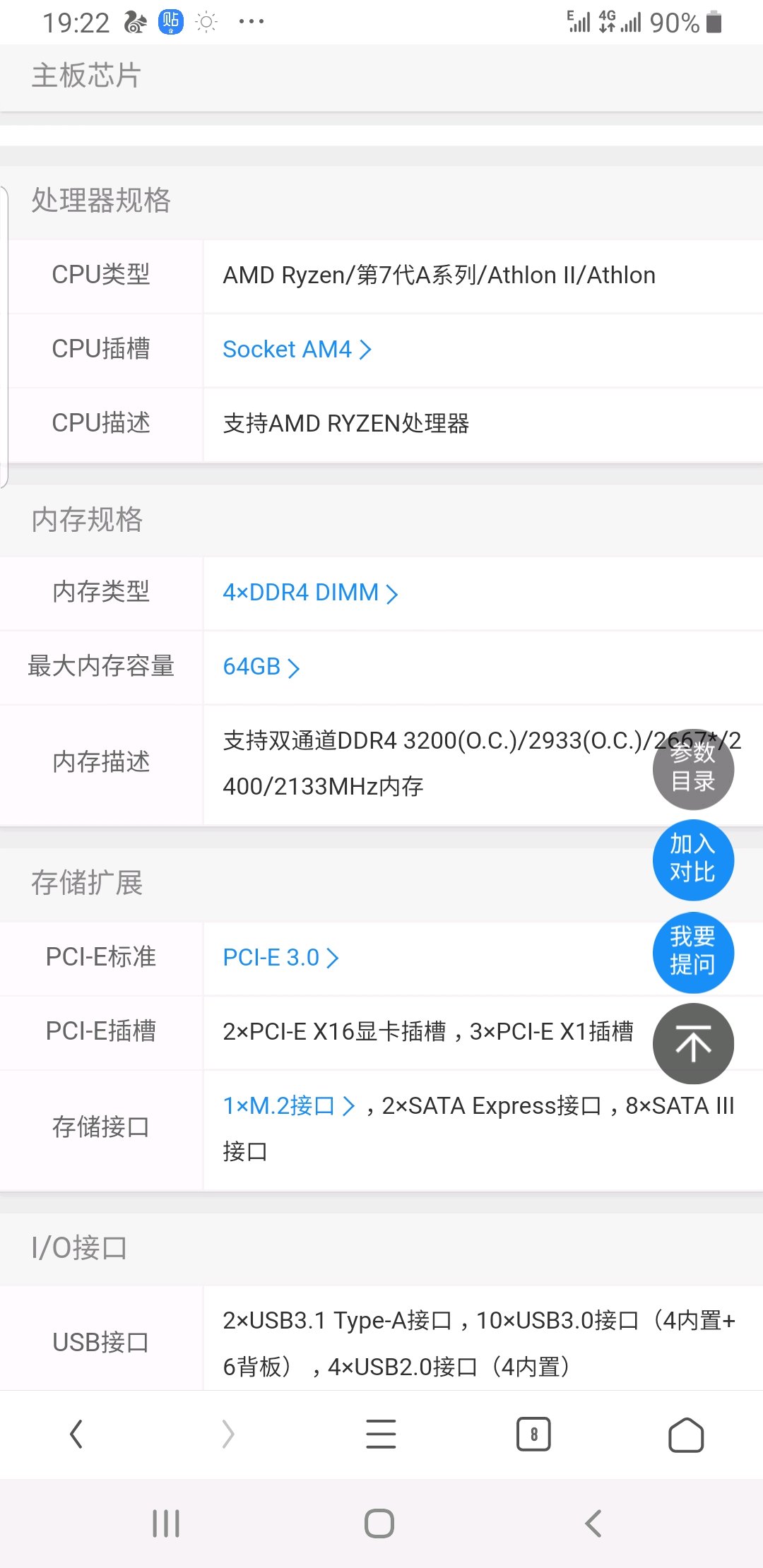Image resolution: width=763 pixels, height=1568 pixels.
Task: Tap 我要提问 to ask a question
Action: coord(693,952)
